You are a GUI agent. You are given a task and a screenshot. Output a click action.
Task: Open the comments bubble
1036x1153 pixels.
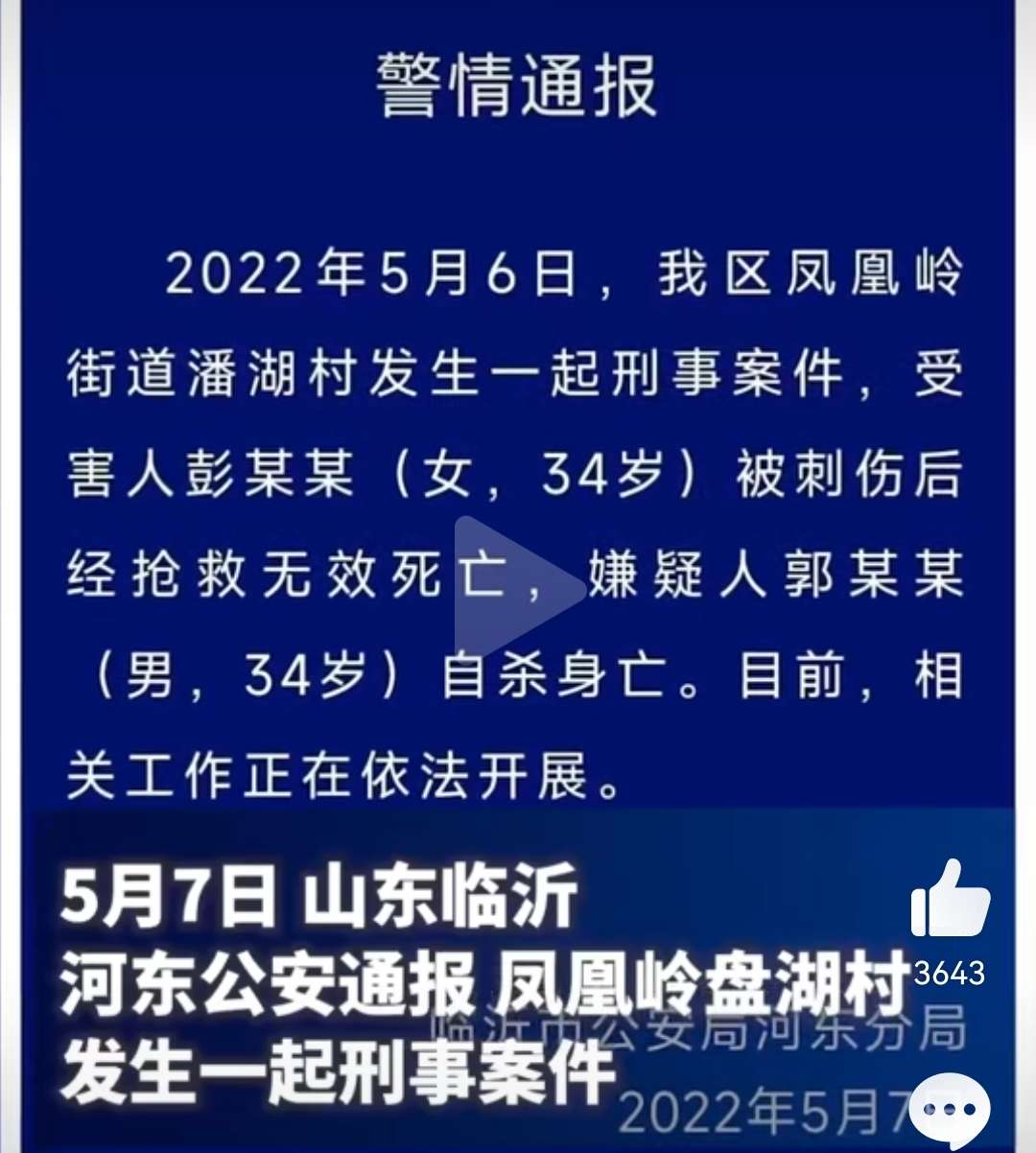(x=950, y=1110)
